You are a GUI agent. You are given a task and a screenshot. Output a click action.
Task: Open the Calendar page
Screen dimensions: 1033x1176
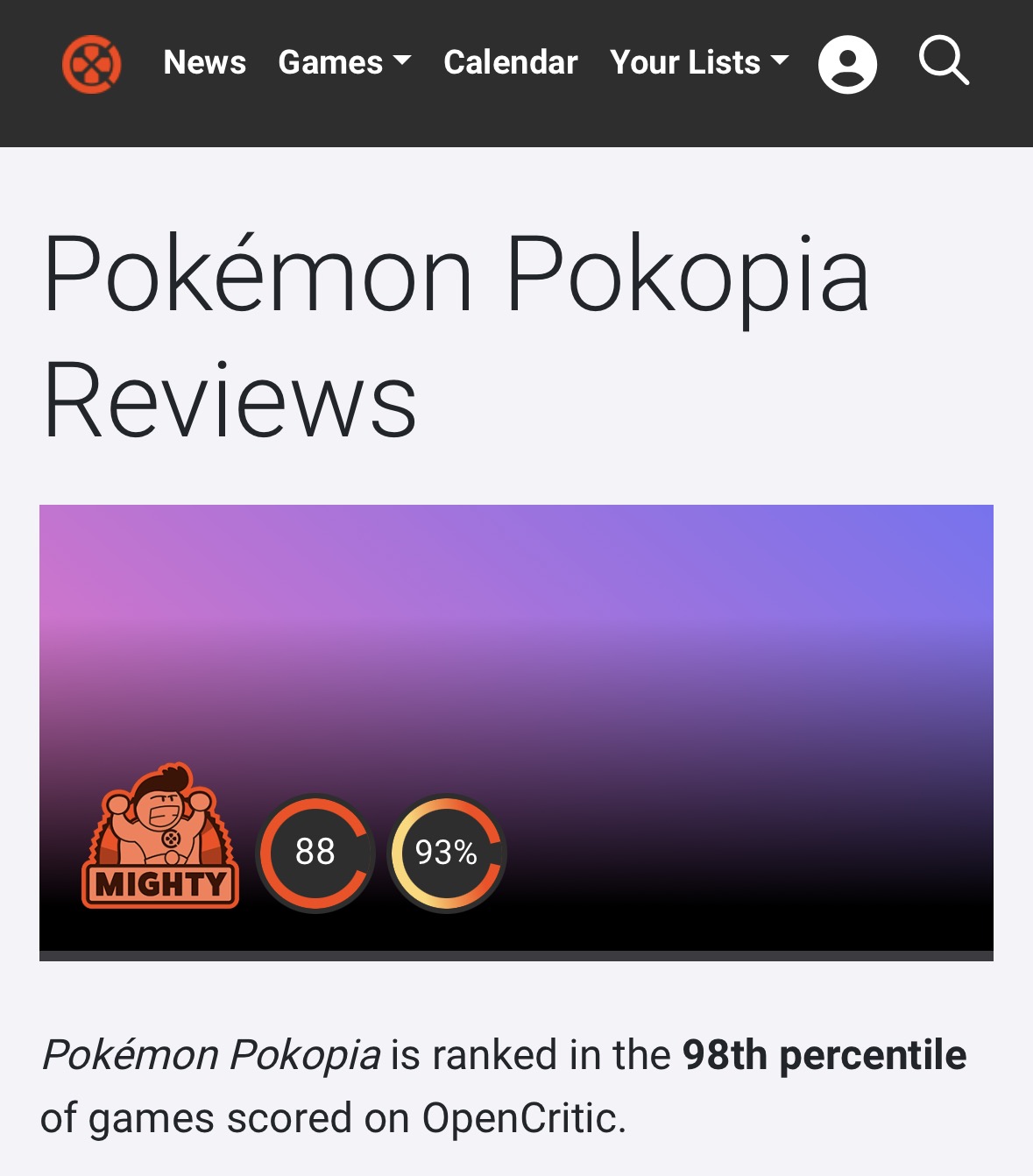tap(510, 63)
